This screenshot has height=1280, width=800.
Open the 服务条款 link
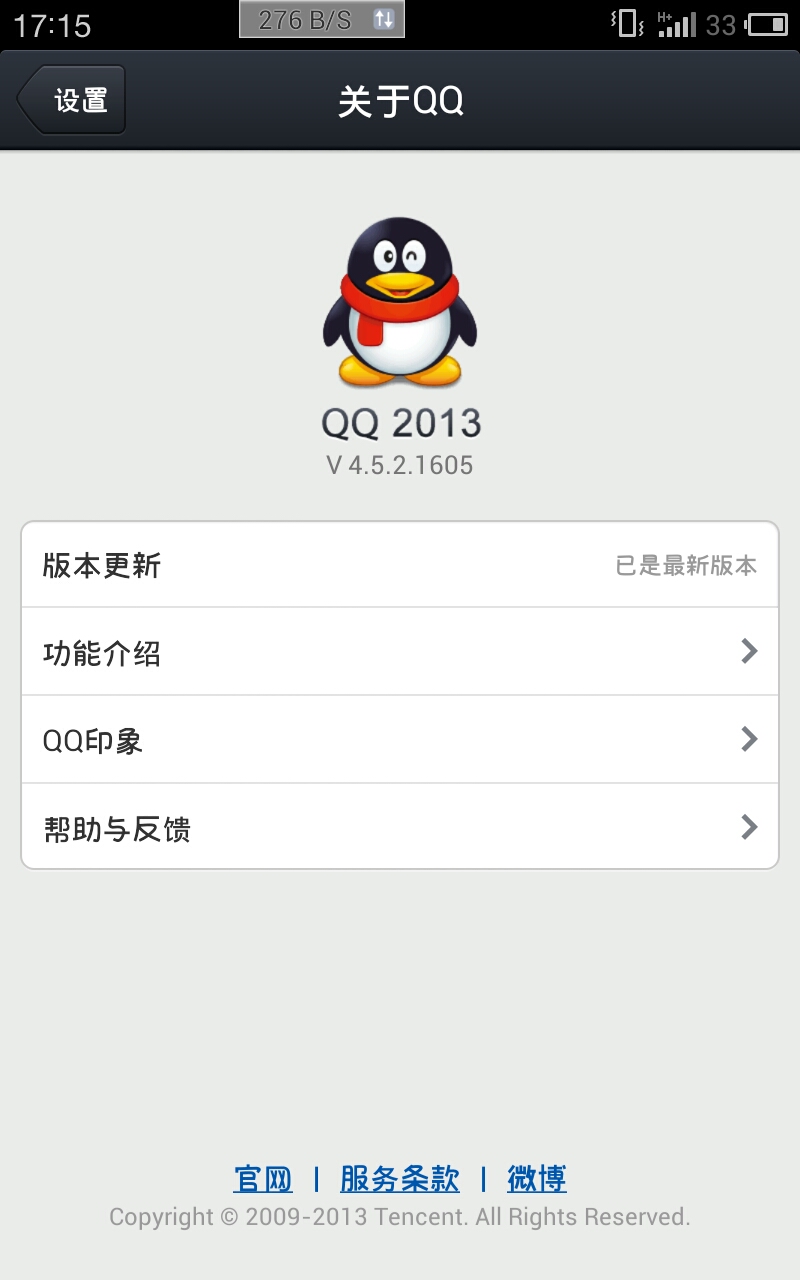(x=400, y=1179)
